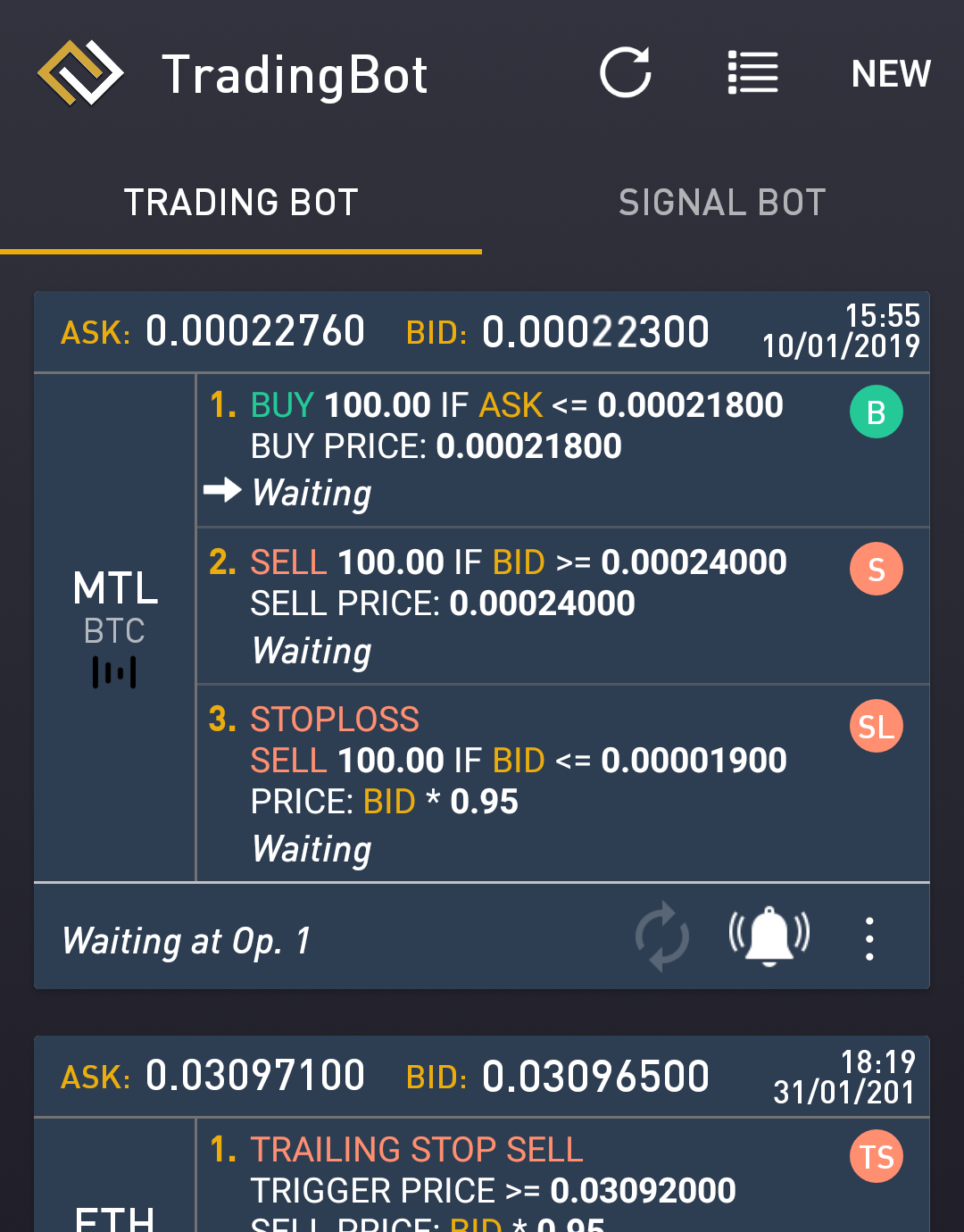
Task: Tap the orange S sell order badge
Action: pos(876,569)
